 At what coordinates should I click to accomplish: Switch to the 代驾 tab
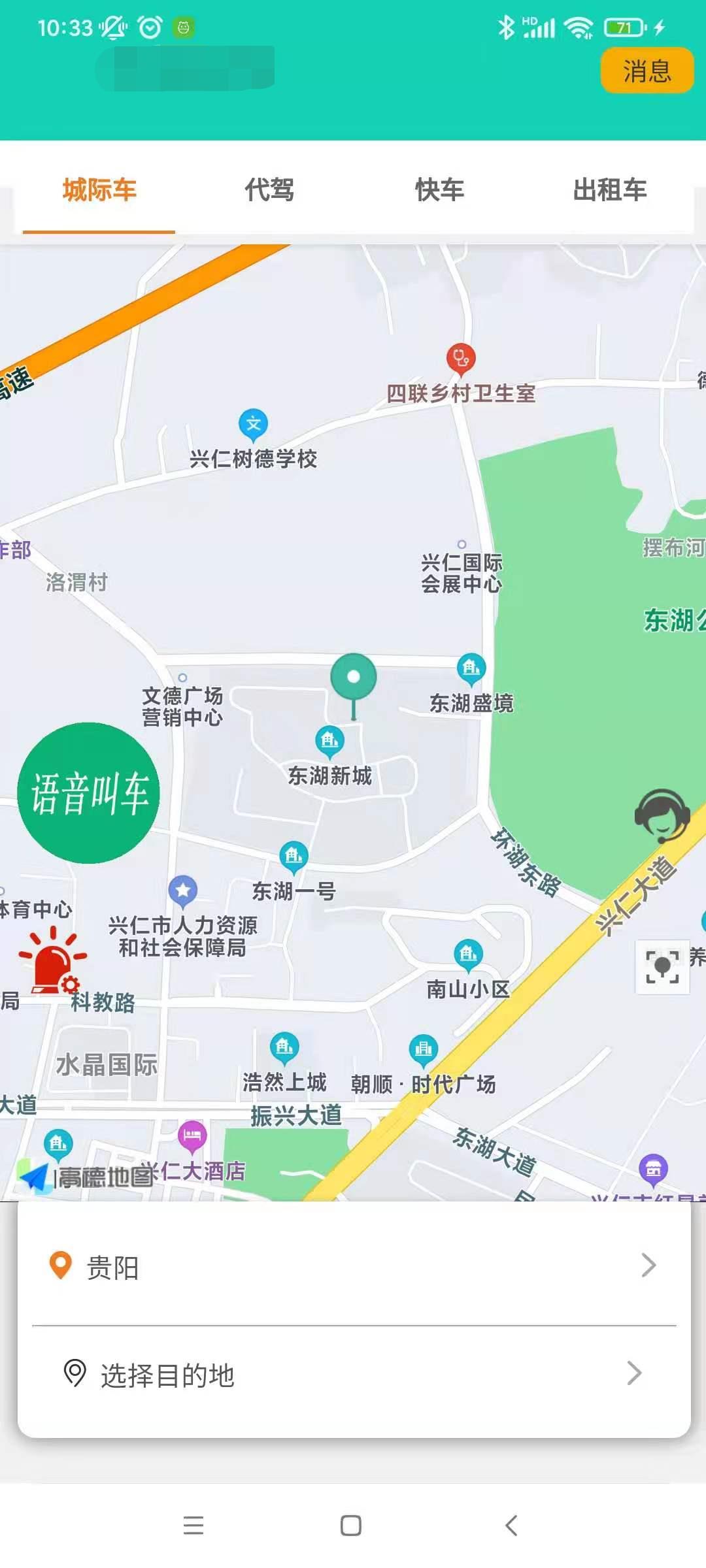click(269, 190)
